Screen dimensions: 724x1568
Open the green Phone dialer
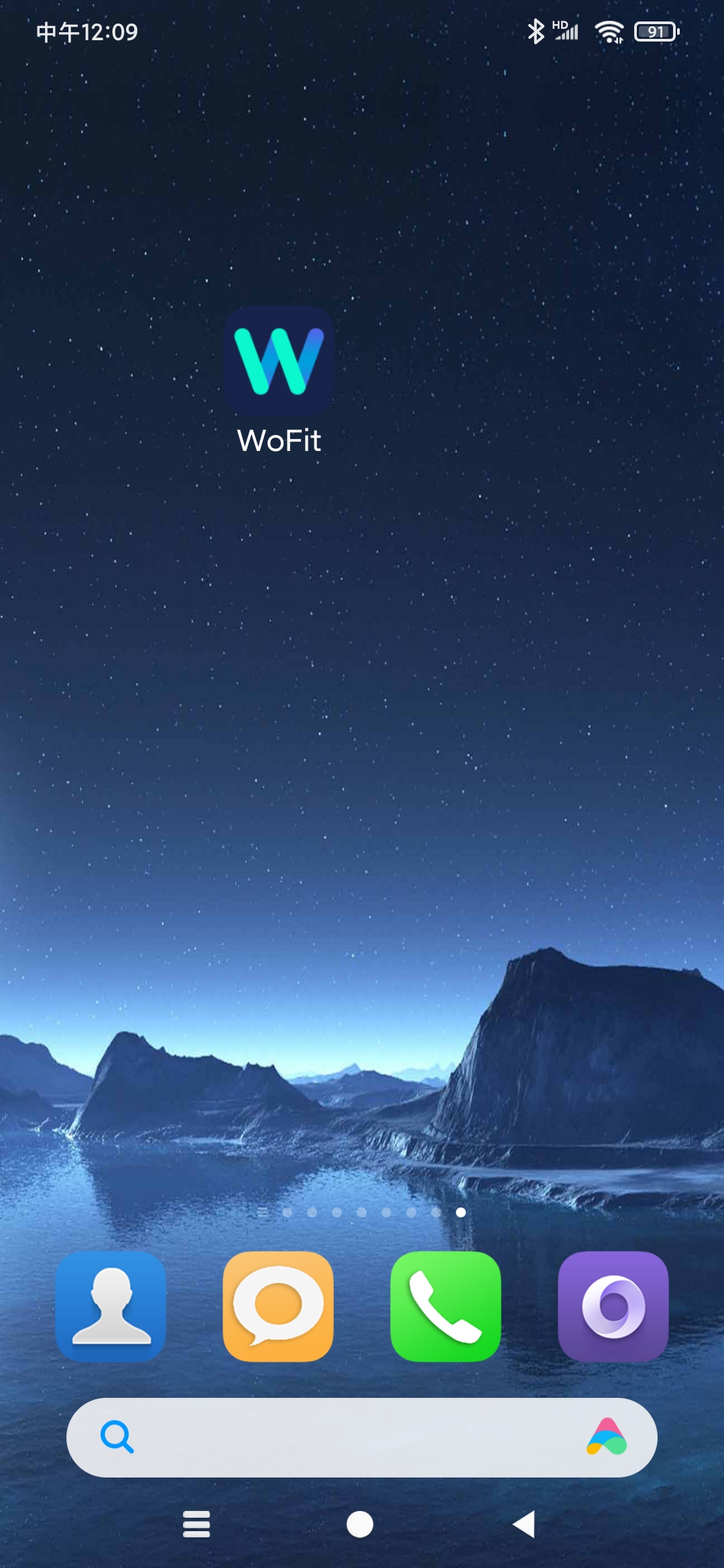pos(446,1306)
